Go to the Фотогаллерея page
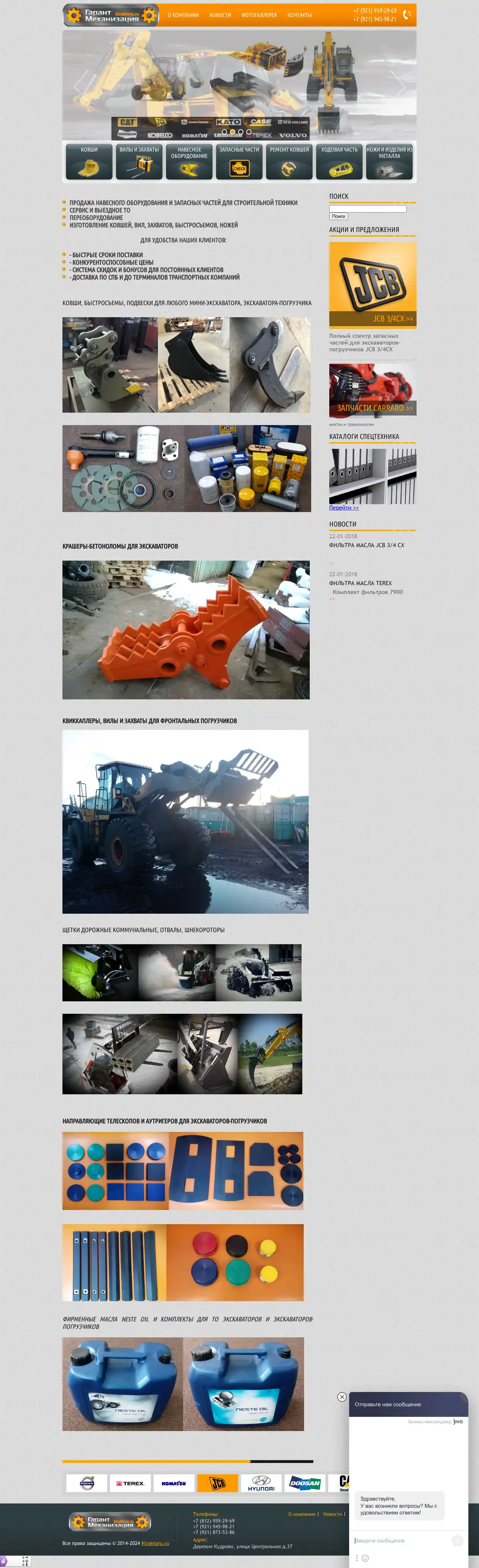 pyautogui.click(x=259, y=15)
